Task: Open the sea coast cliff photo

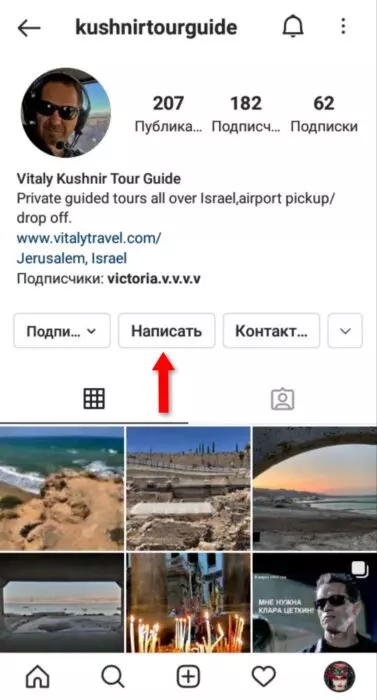Action: tap(62, 488)
